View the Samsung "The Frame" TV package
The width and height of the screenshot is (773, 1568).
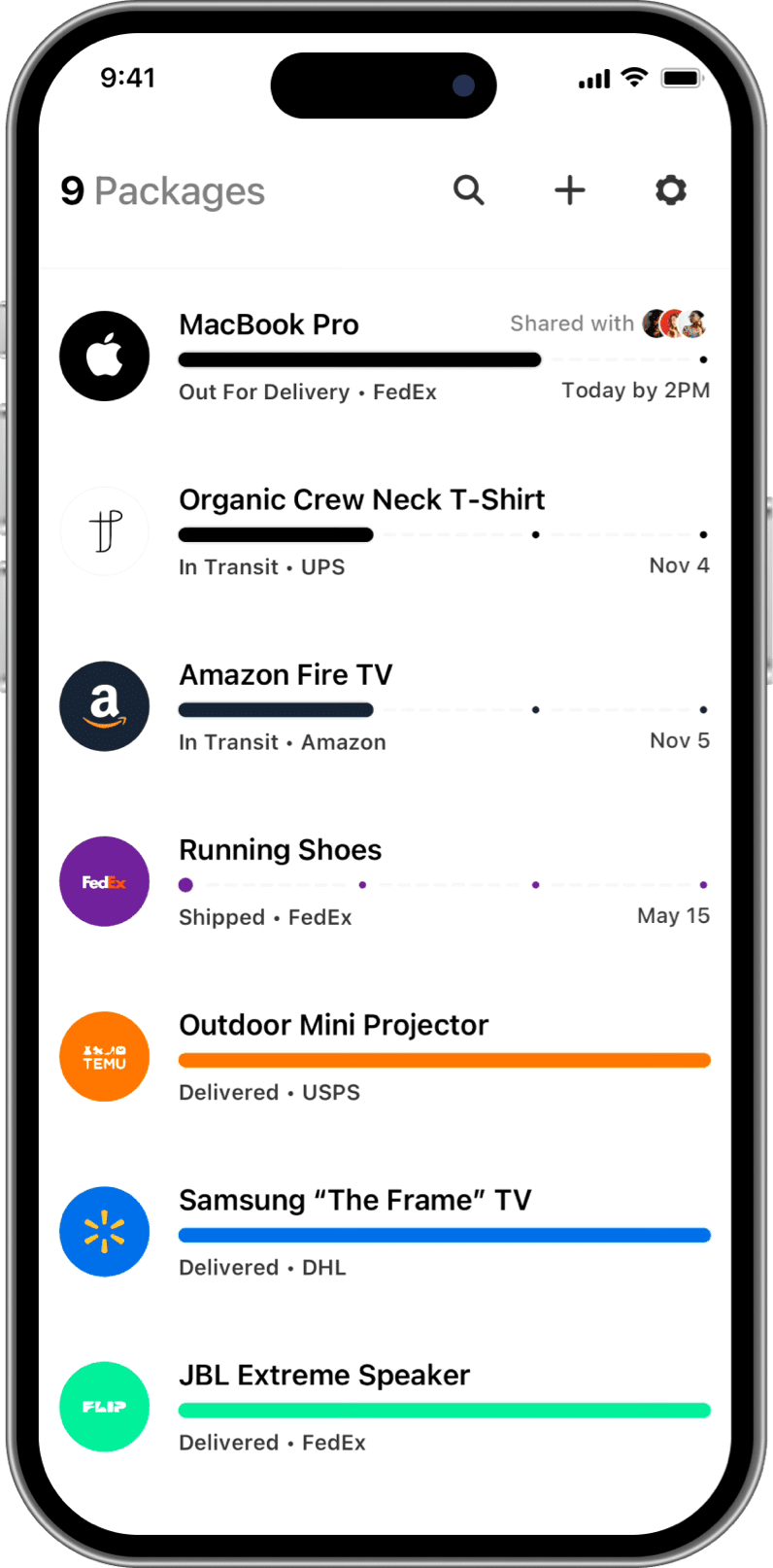coord(354,1201)
